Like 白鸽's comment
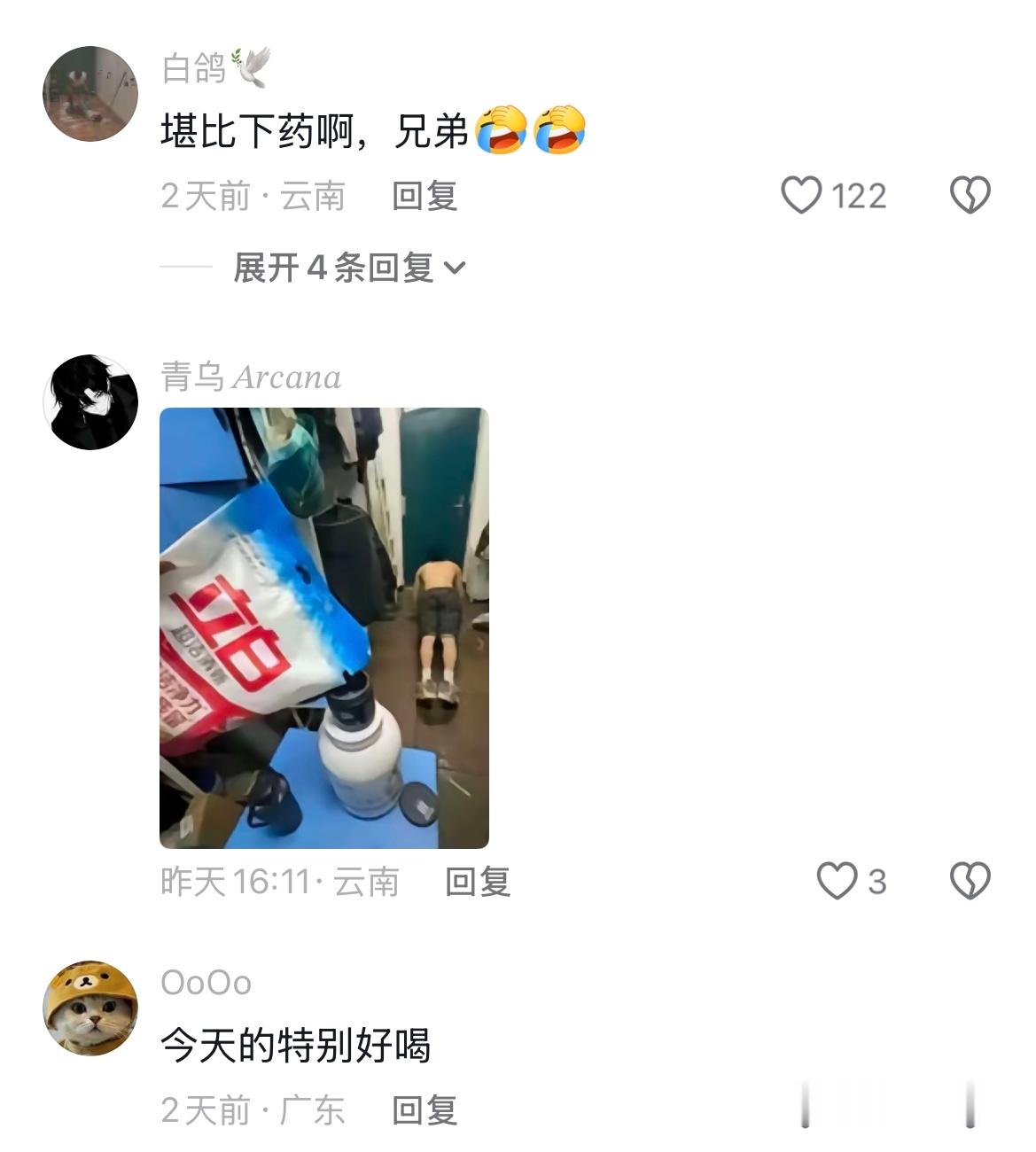Viewport: 1036px width, 1152px height. [x=801, y=195]
